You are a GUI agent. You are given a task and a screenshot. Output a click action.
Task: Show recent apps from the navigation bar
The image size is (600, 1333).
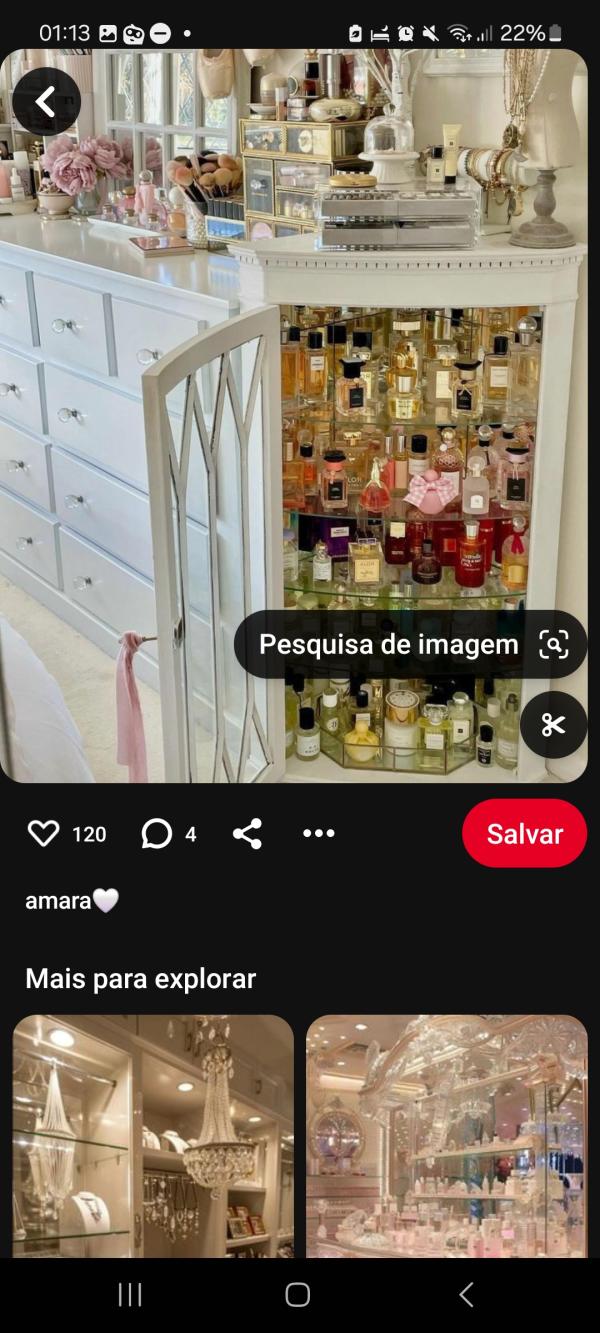(x=130, y=1295)
